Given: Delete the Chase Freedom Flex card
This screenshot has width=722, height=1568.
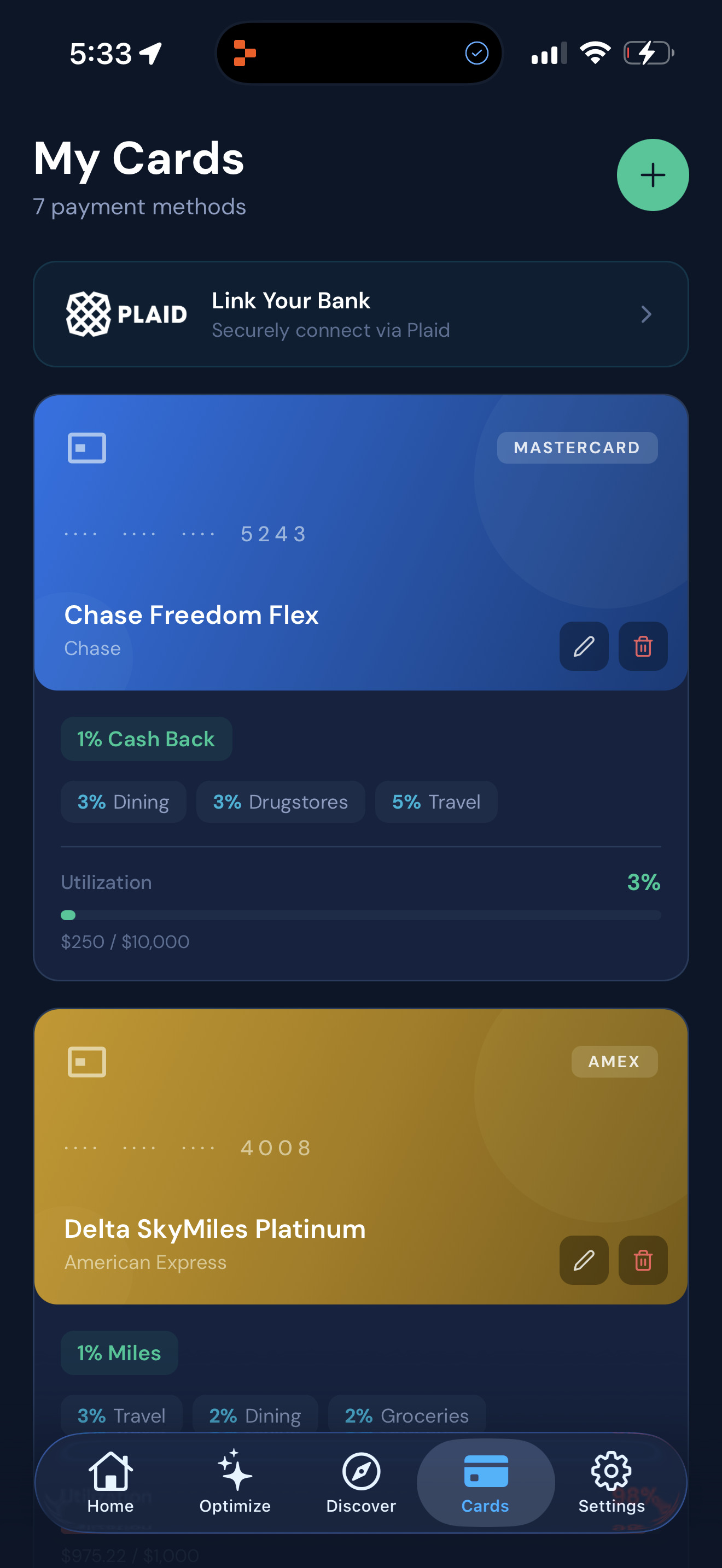Looking at the screenshot, I should click(x=642, y=646).
